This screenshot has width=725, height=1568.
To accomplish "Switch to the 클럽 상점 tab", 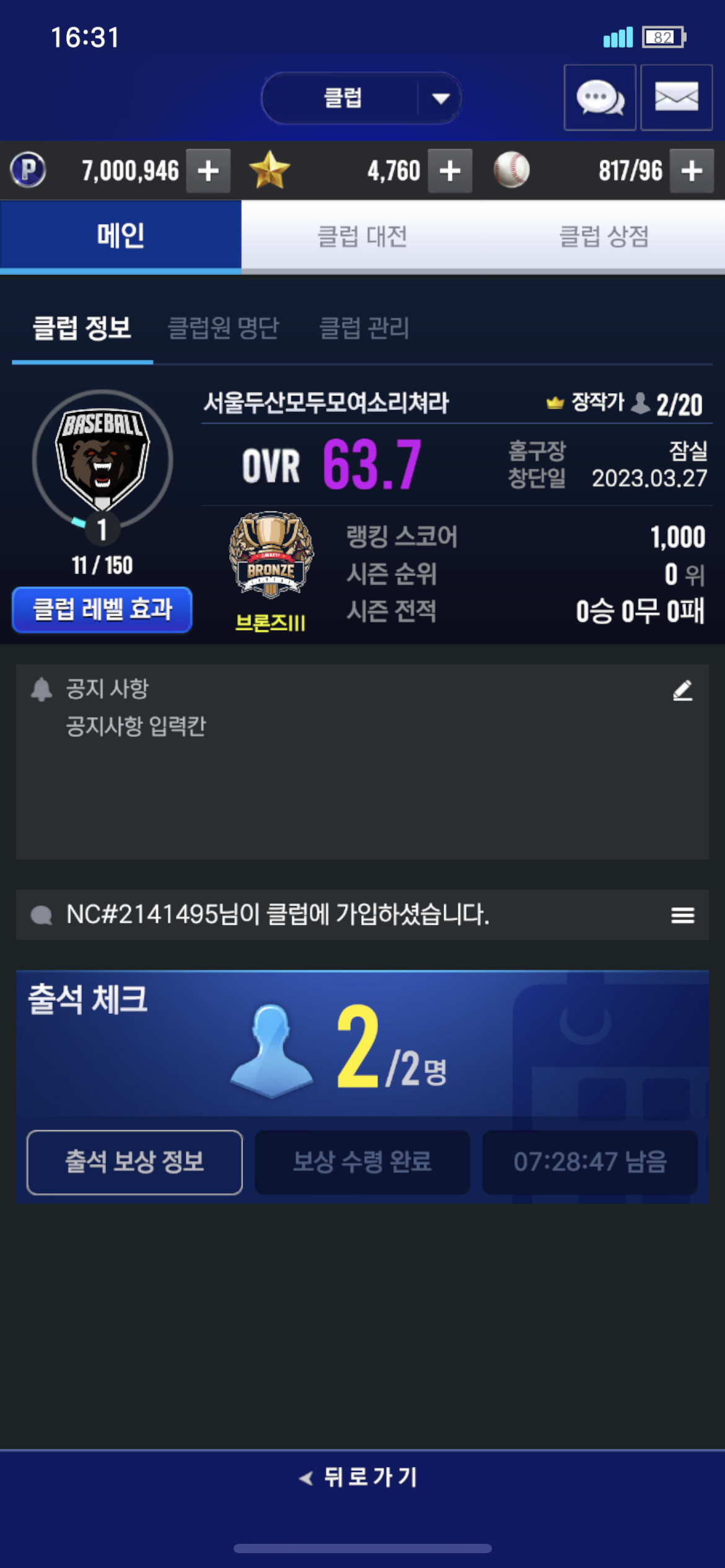I will 604,237.
